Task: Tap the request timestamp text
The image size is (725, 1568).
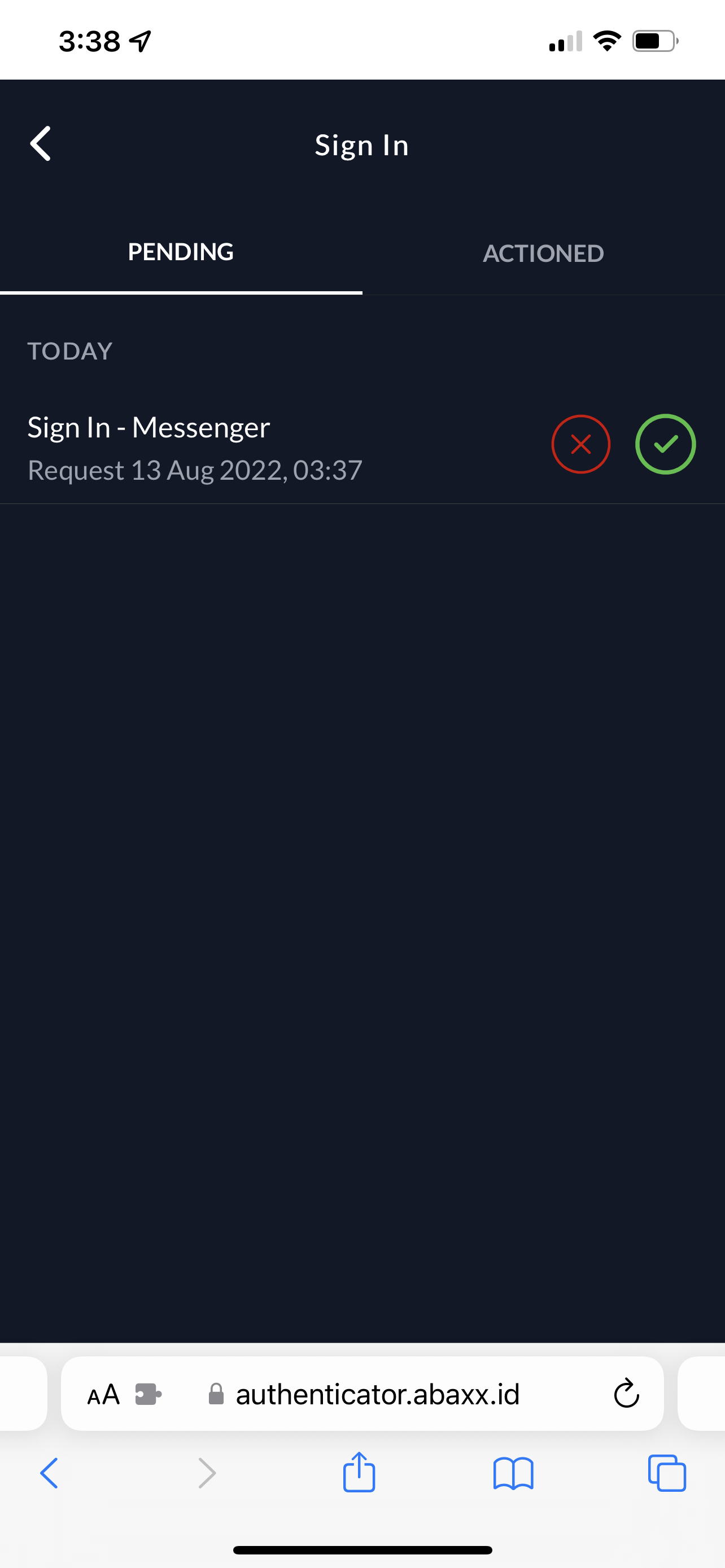Action: (x=195, y=470)
